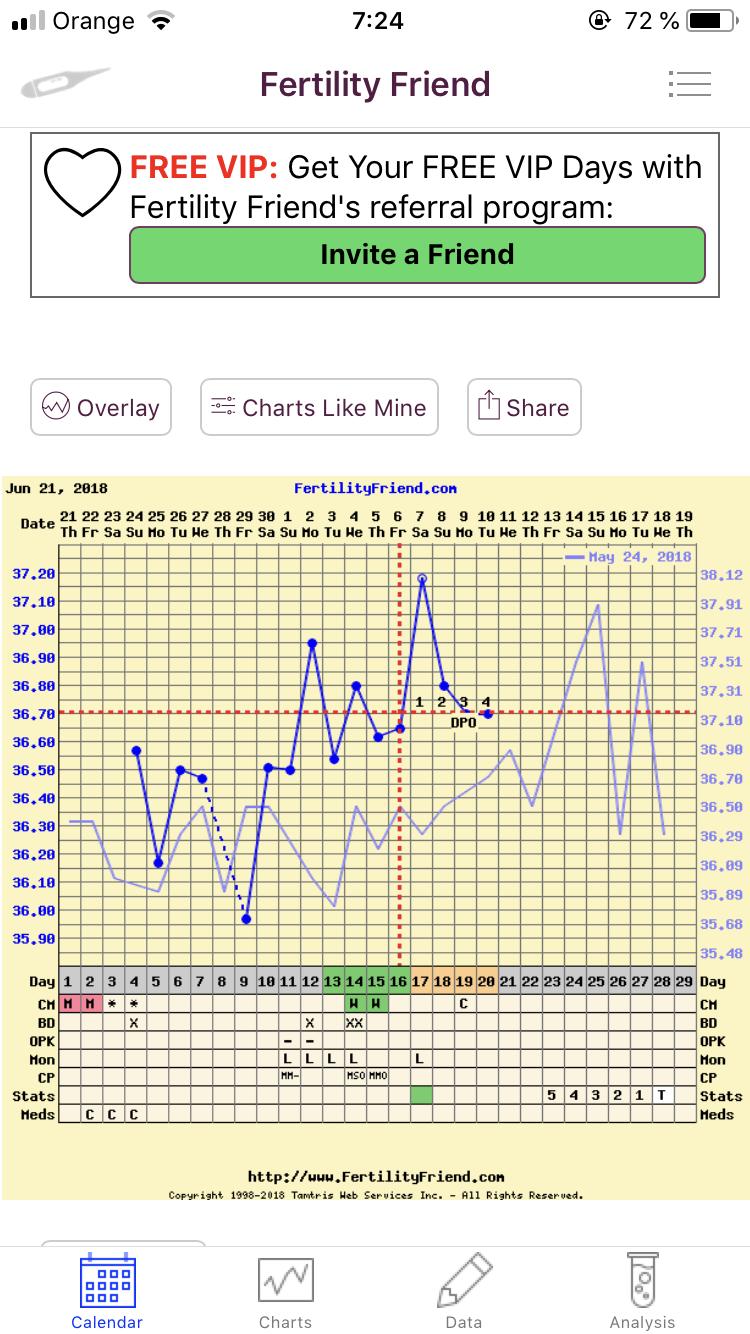Select the Analysis tab
Image resolution: width=750 pixels, height=1334 pixels.
642,1292
